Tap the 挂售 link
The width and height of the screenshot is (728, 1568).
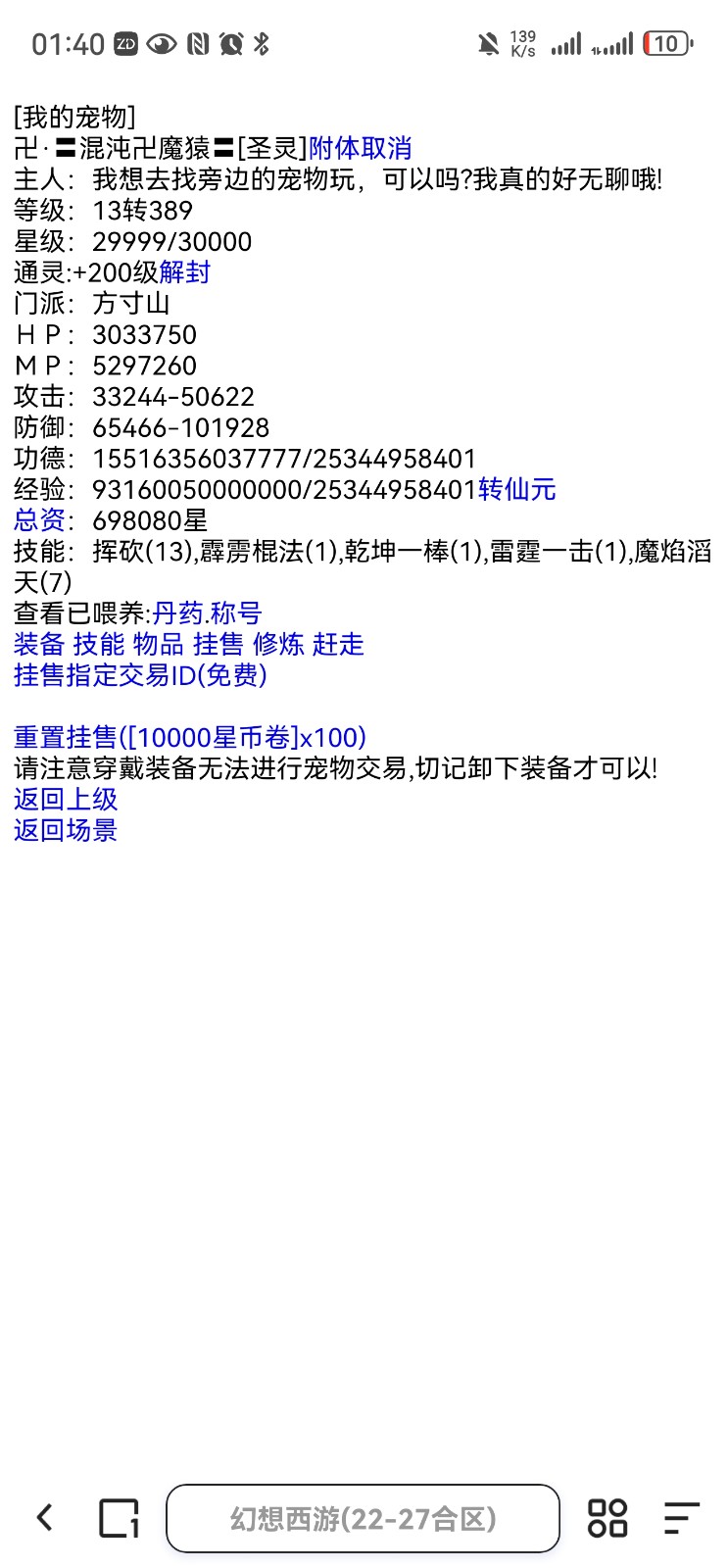tap(218, 645)
